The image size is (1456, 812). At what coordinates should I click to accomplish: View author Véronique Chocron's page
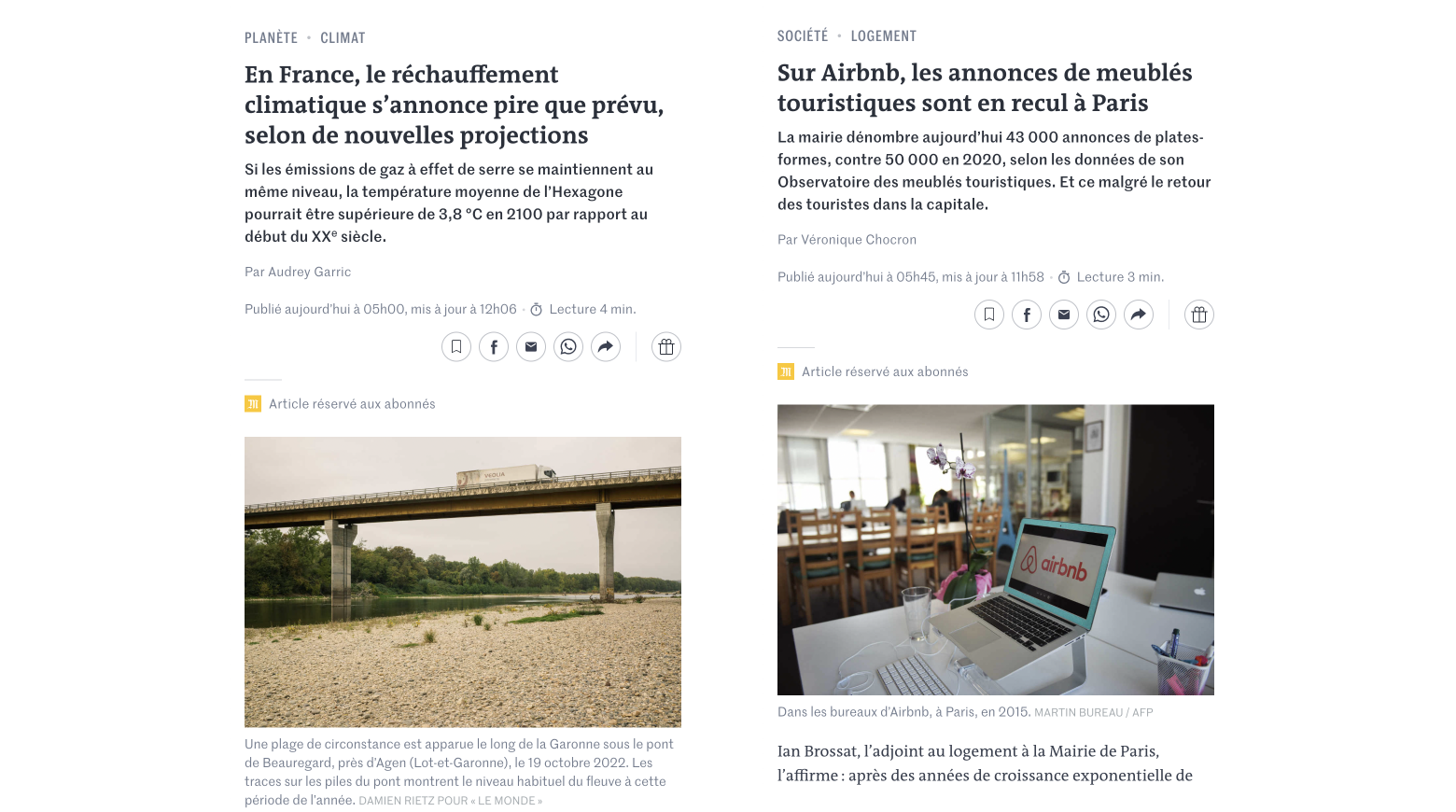859,240
